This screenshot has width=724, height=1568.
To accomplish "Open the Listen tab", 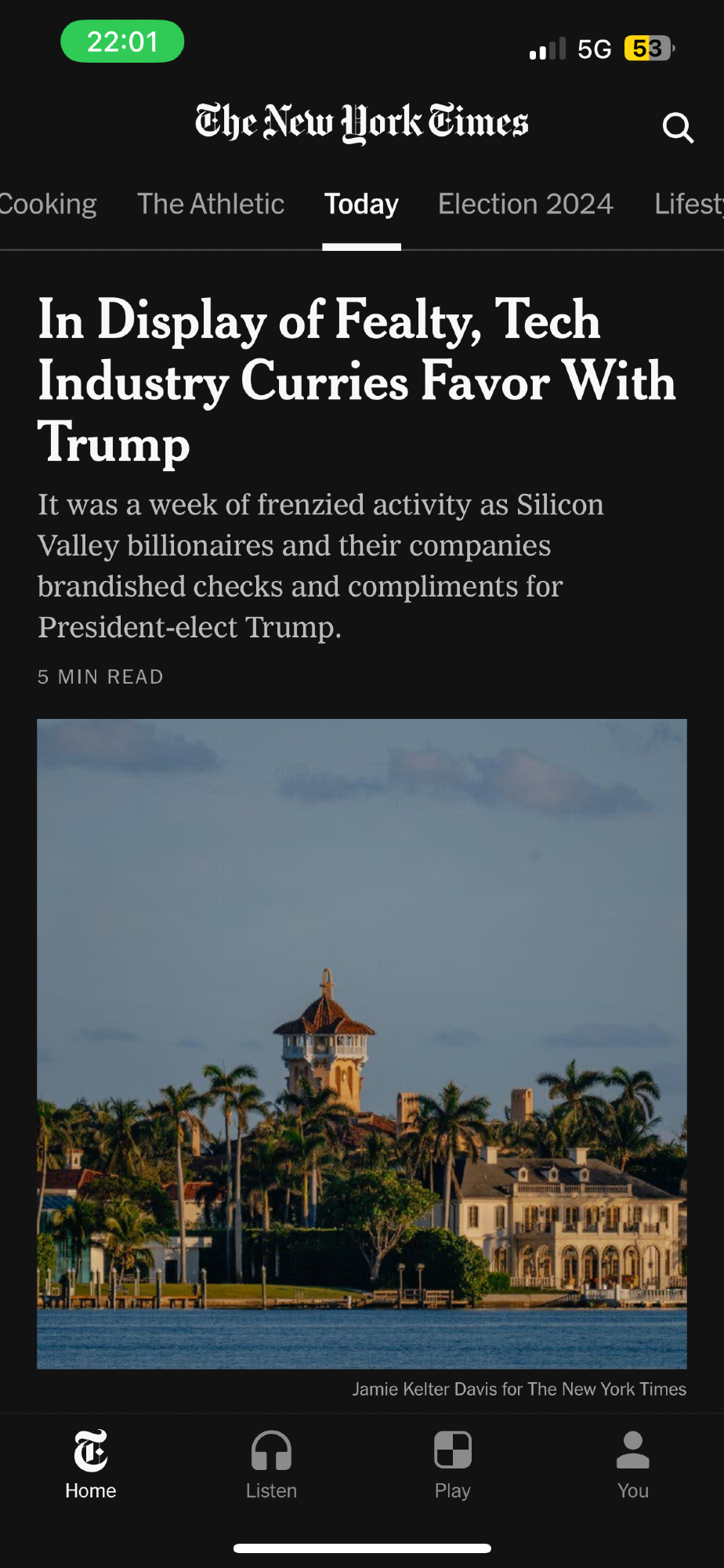I will (x=271, y=1464).
